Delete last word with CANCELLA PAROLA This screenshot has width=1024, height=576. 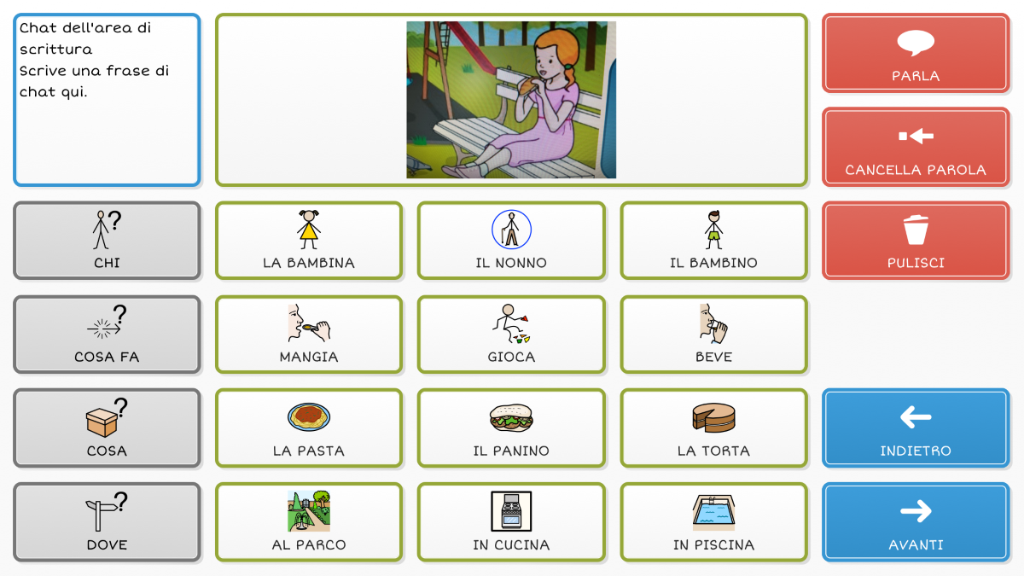(915, 147)
